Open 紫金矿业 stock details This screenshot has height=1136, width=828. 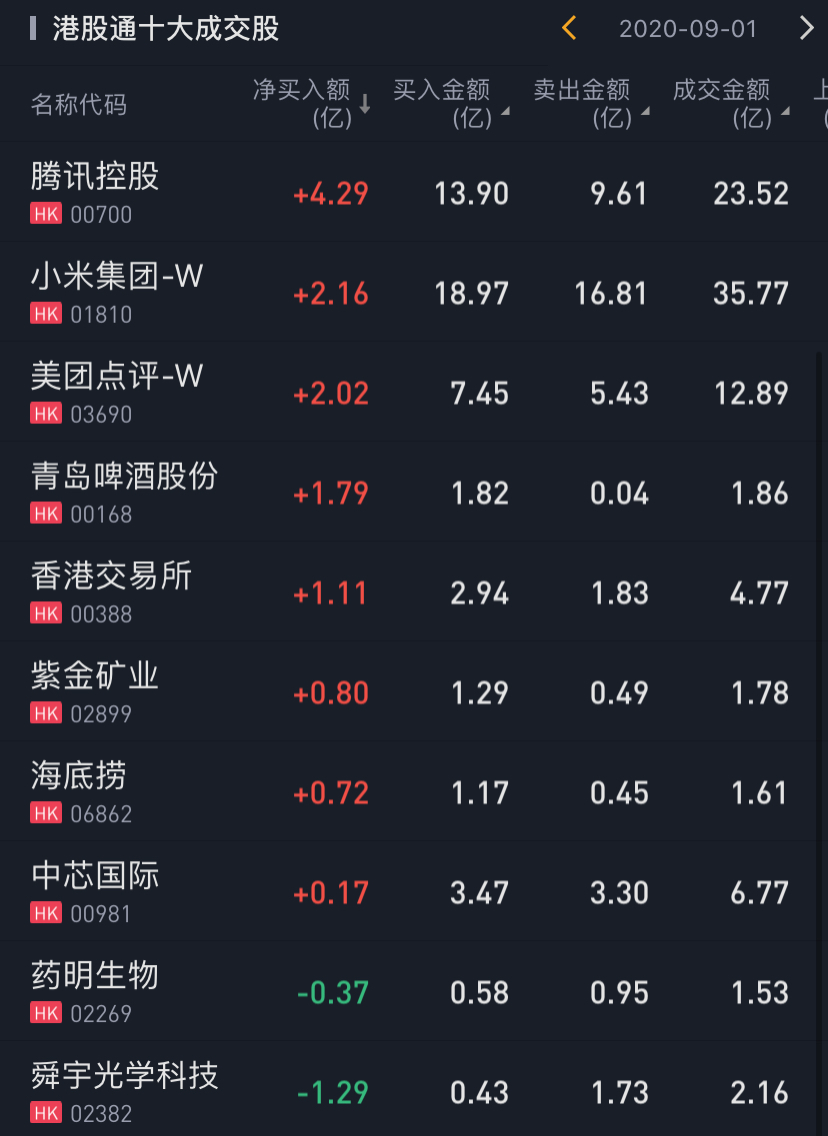[96, 692]
